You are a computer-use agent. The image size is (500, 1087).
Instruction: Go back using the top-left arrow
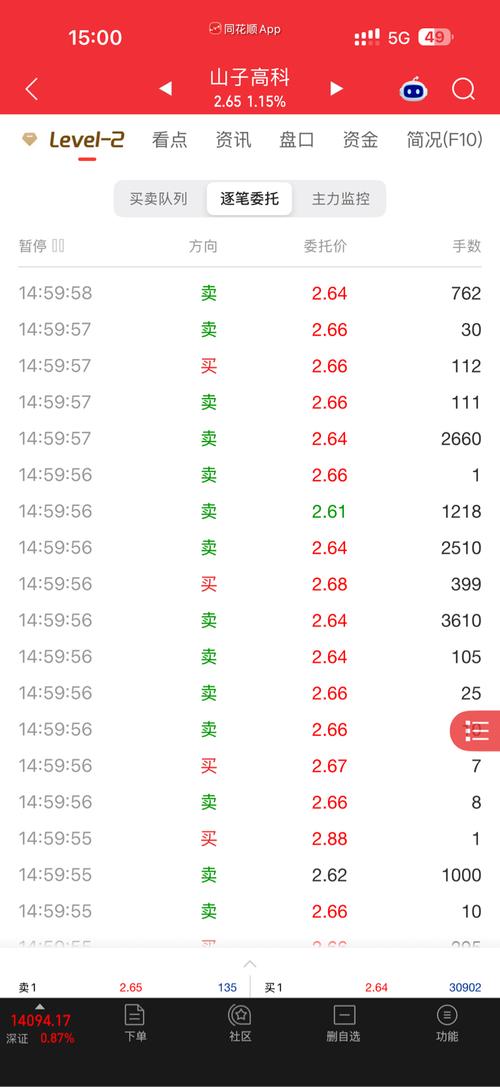click(31, 89)
